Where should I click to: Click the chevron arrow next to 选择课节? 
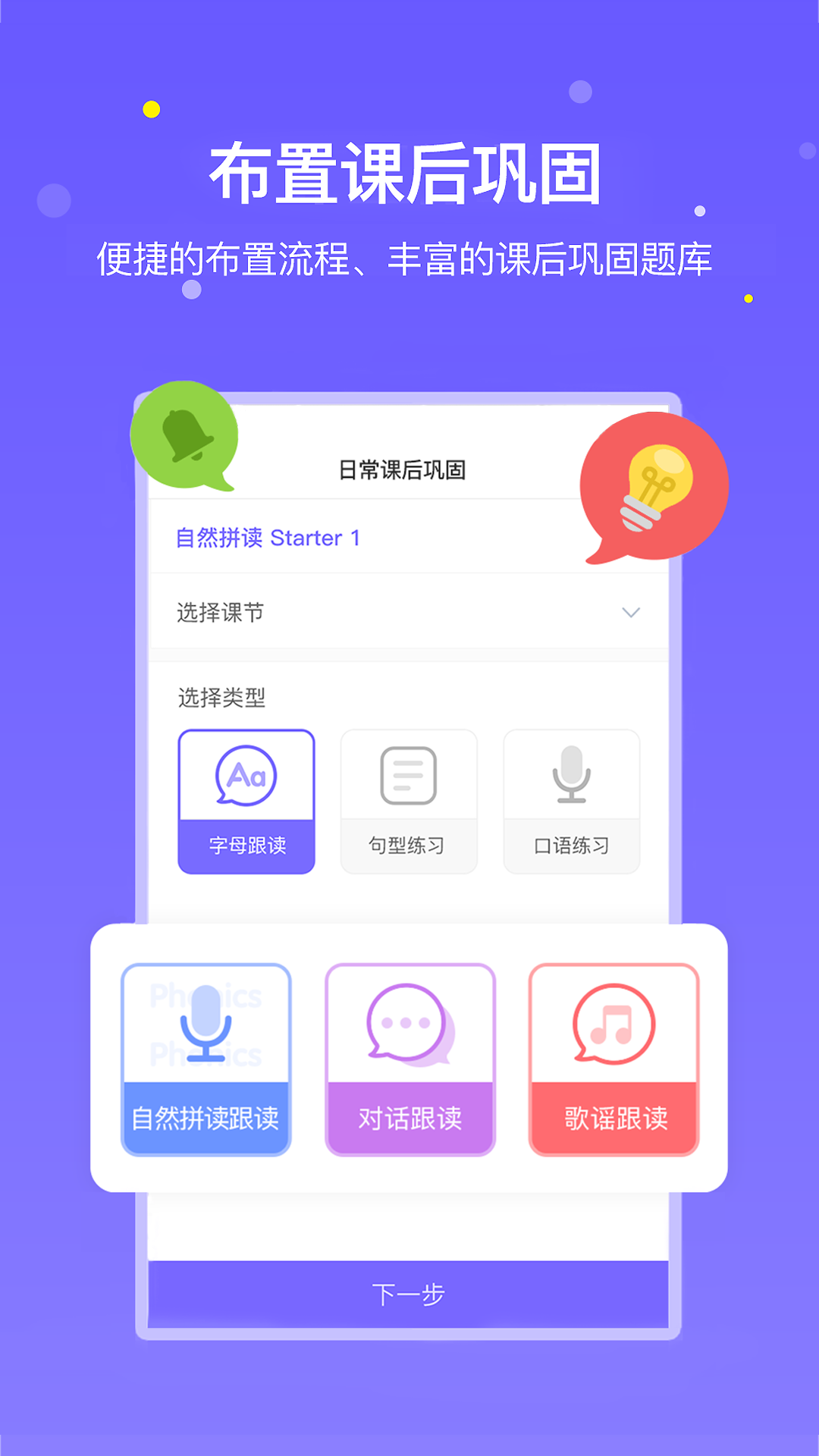coord(630,613)
